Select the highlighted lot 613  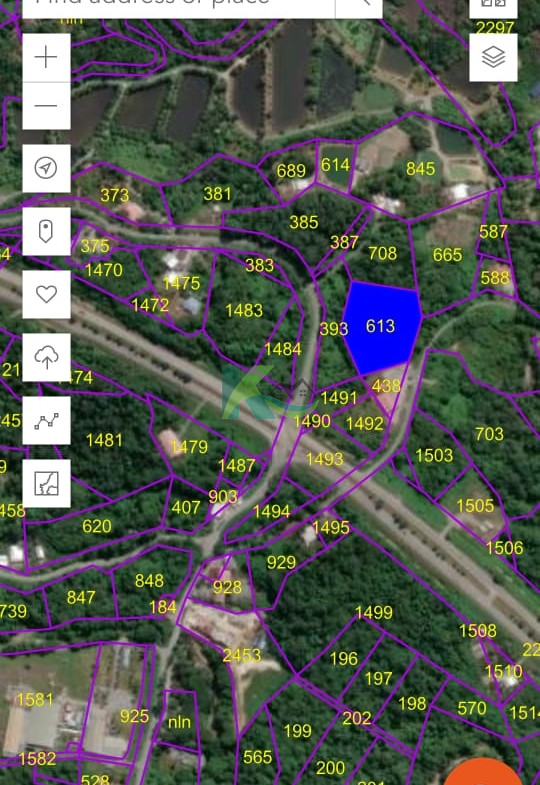click(x=381, y=327)
